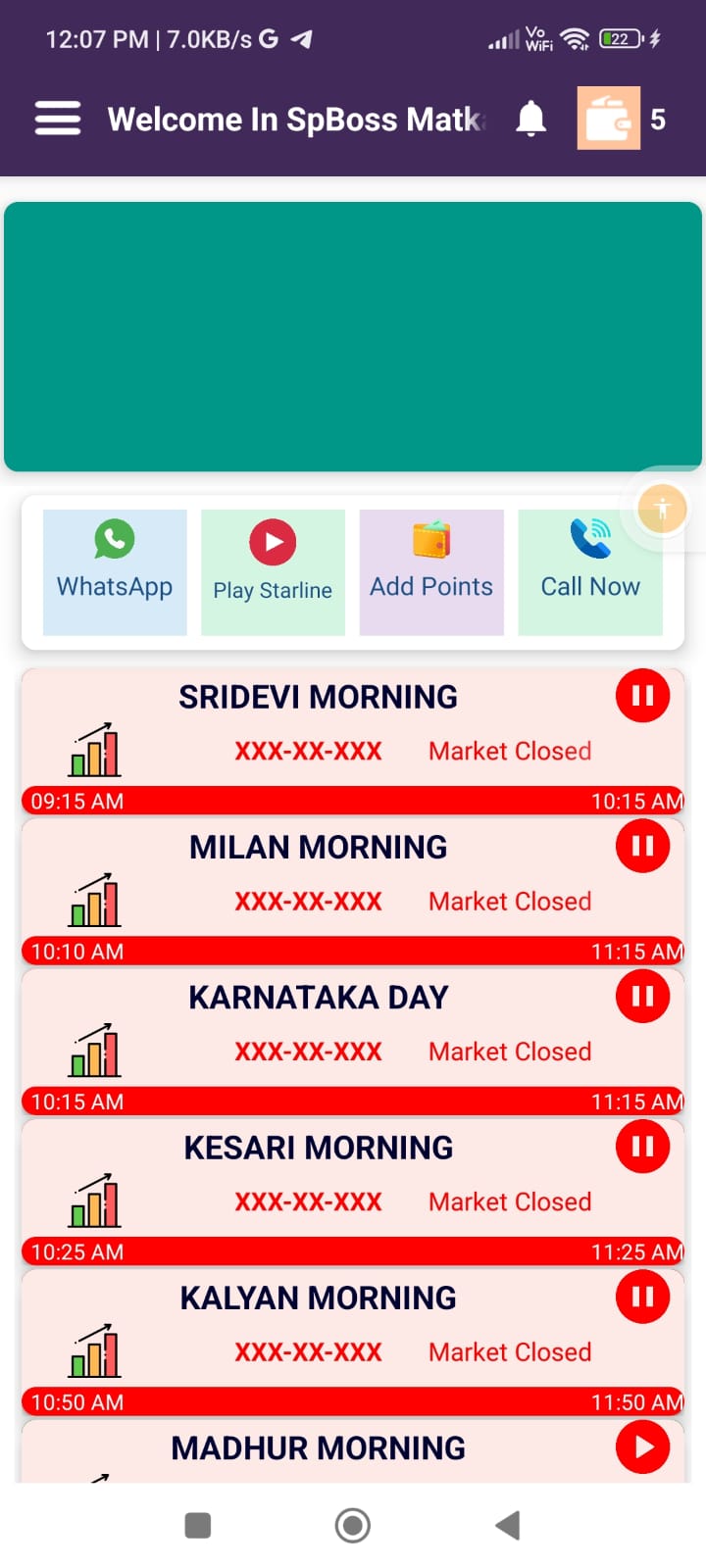This screenshot has height=1568, width=706.
Task: Open the notifications bell
Action: tap(530, 119)
